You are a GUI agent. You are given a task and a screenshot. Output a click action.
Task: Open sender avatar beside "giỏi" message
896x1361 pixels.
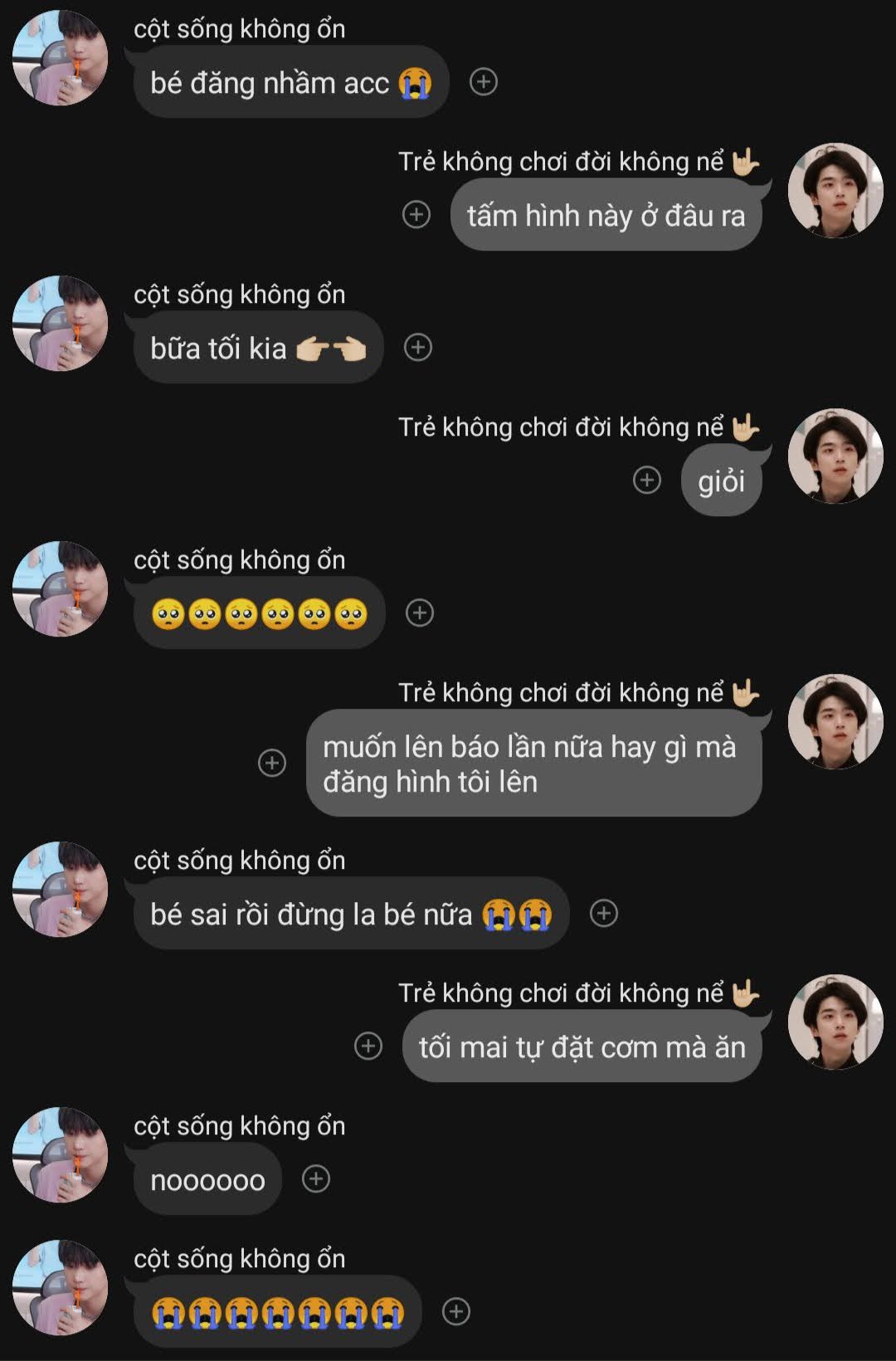[x=835, y=456]
